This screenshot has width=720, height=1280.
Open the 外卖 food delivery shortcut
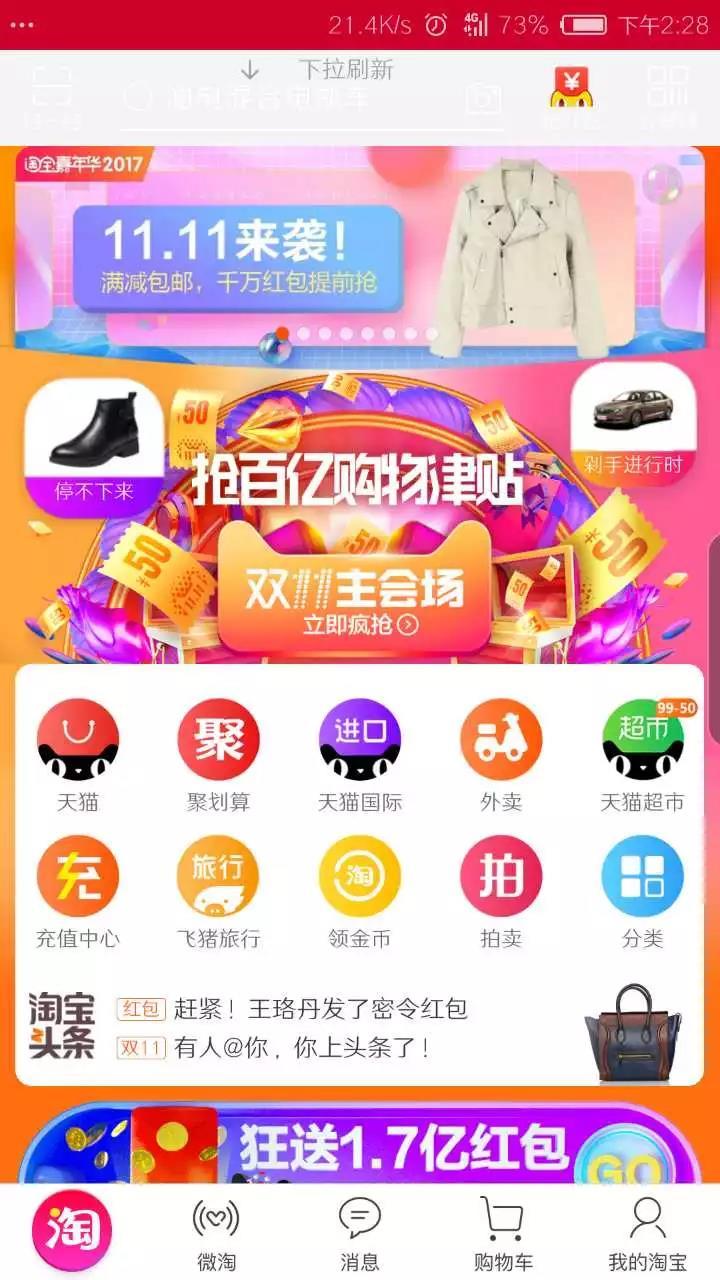tap(501, 755)
